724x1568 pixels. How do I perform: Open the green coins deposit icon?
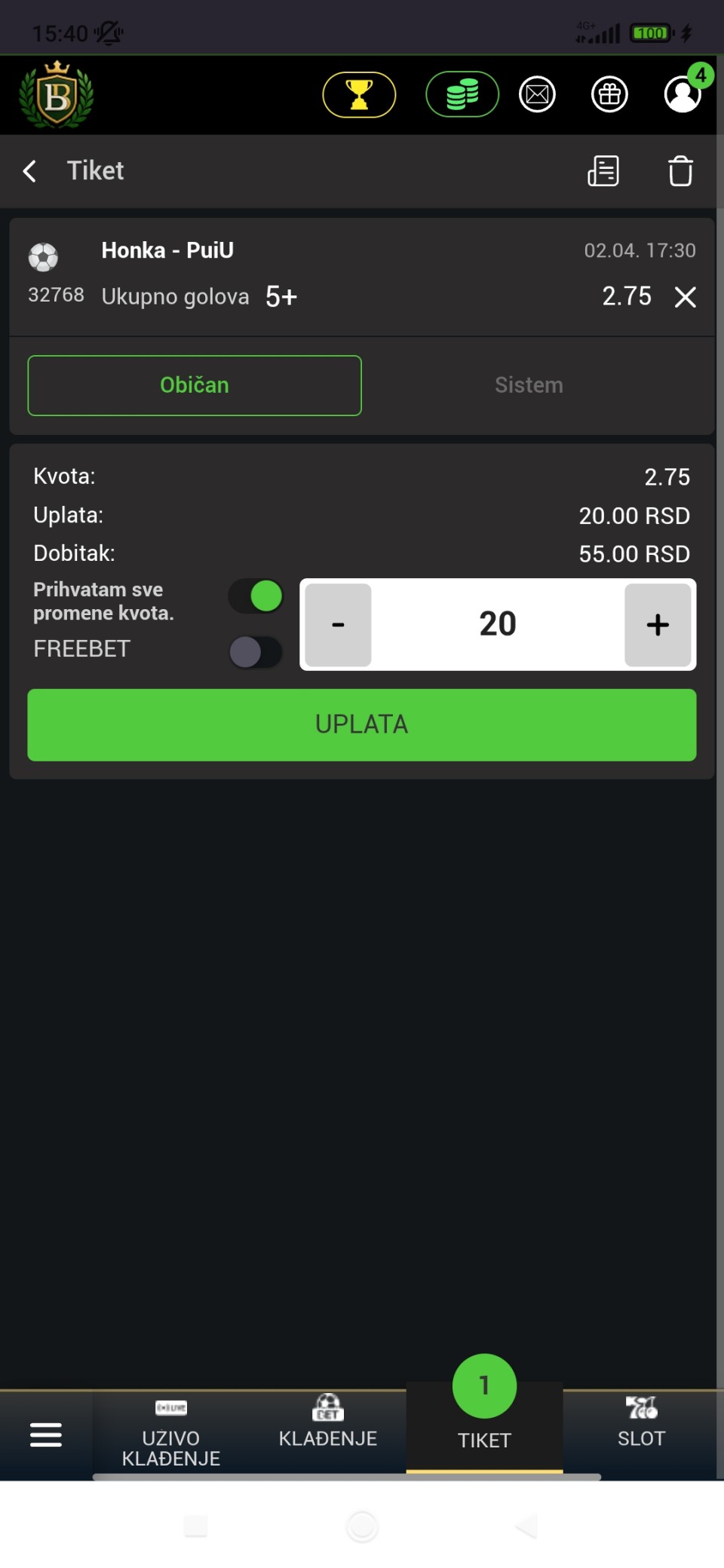point(462,95)
